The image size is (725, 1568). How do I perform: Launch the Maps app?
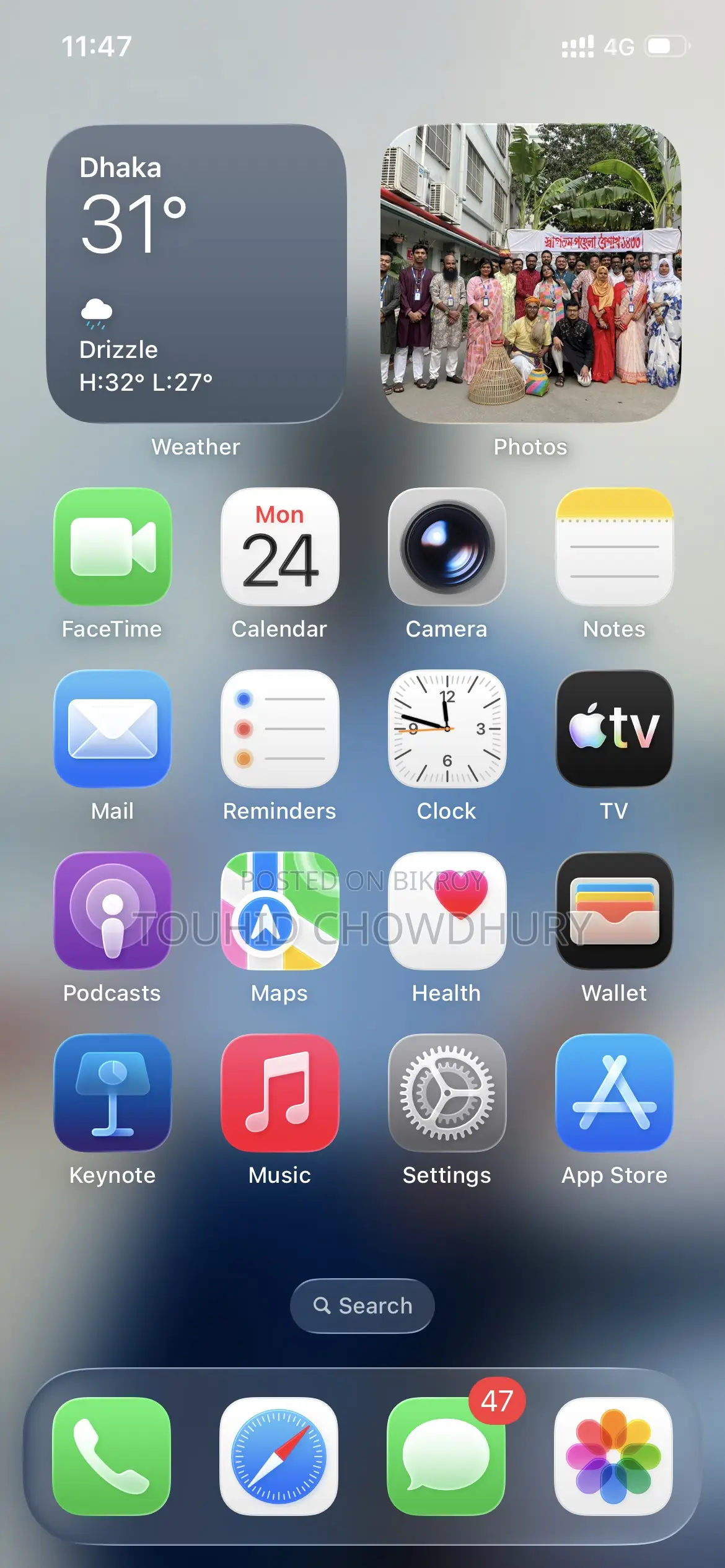tap(280, 910)
